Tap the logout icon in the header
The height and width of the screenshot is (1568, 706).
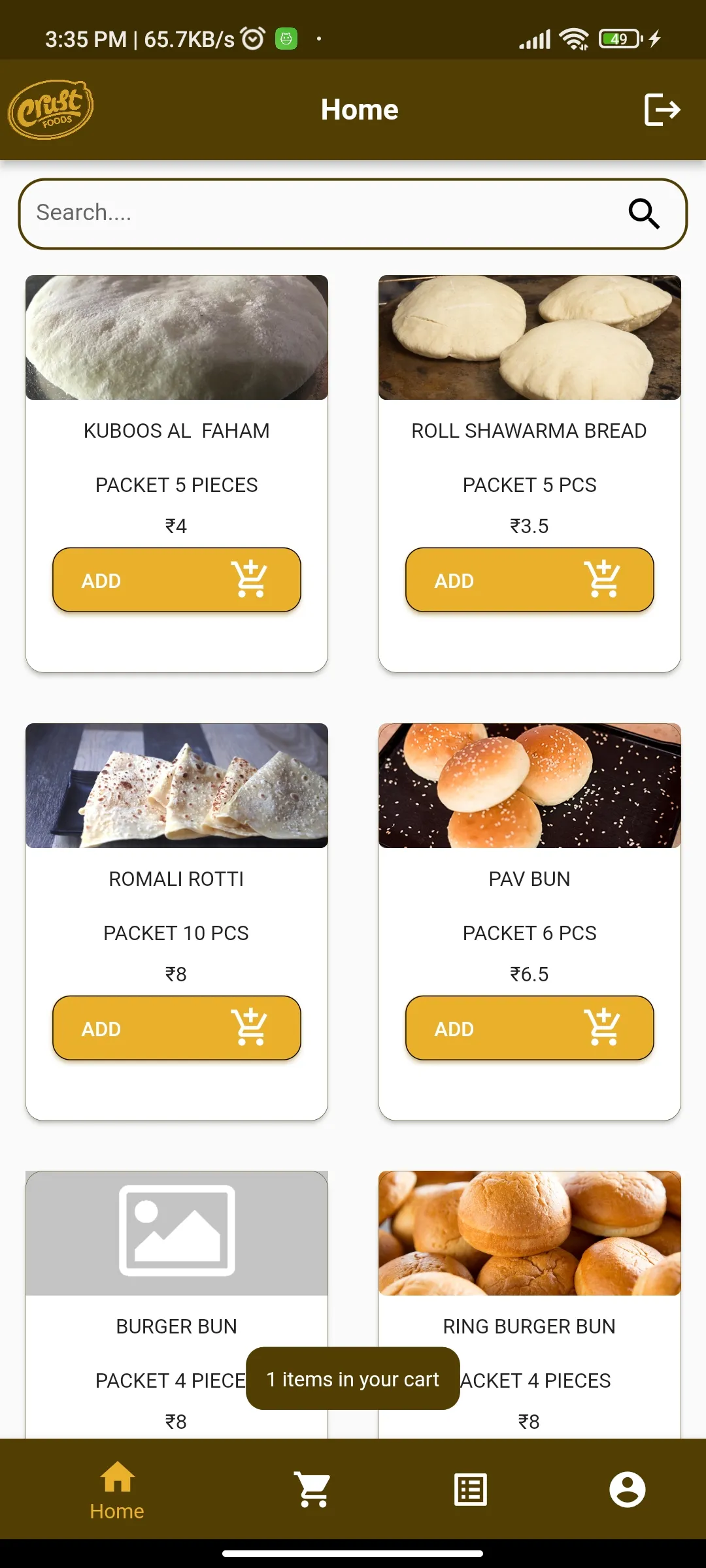tap(662, 110)
